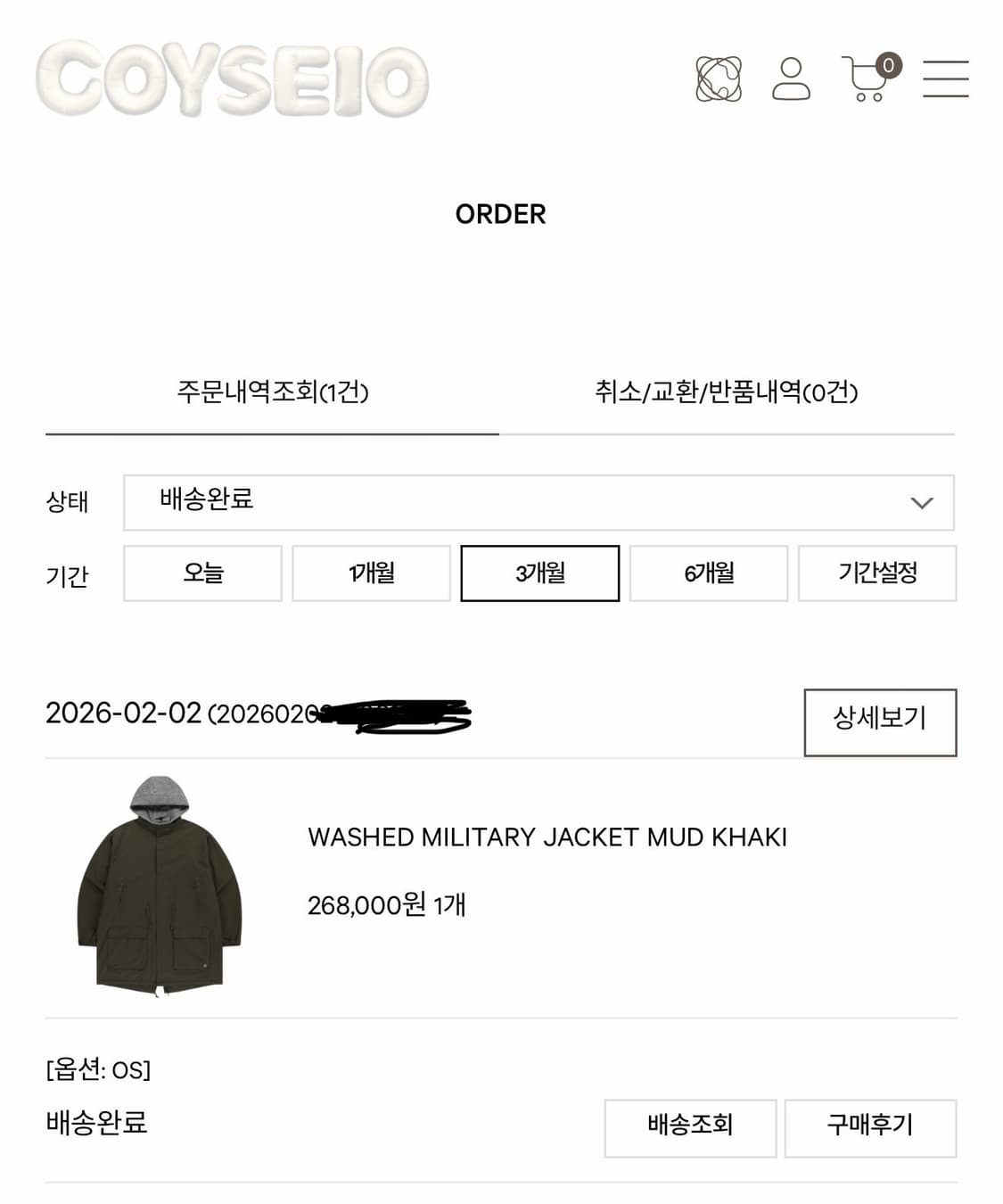Select the 3개월 period option
1003x1204 pixels.
click(x=538, y=573)
